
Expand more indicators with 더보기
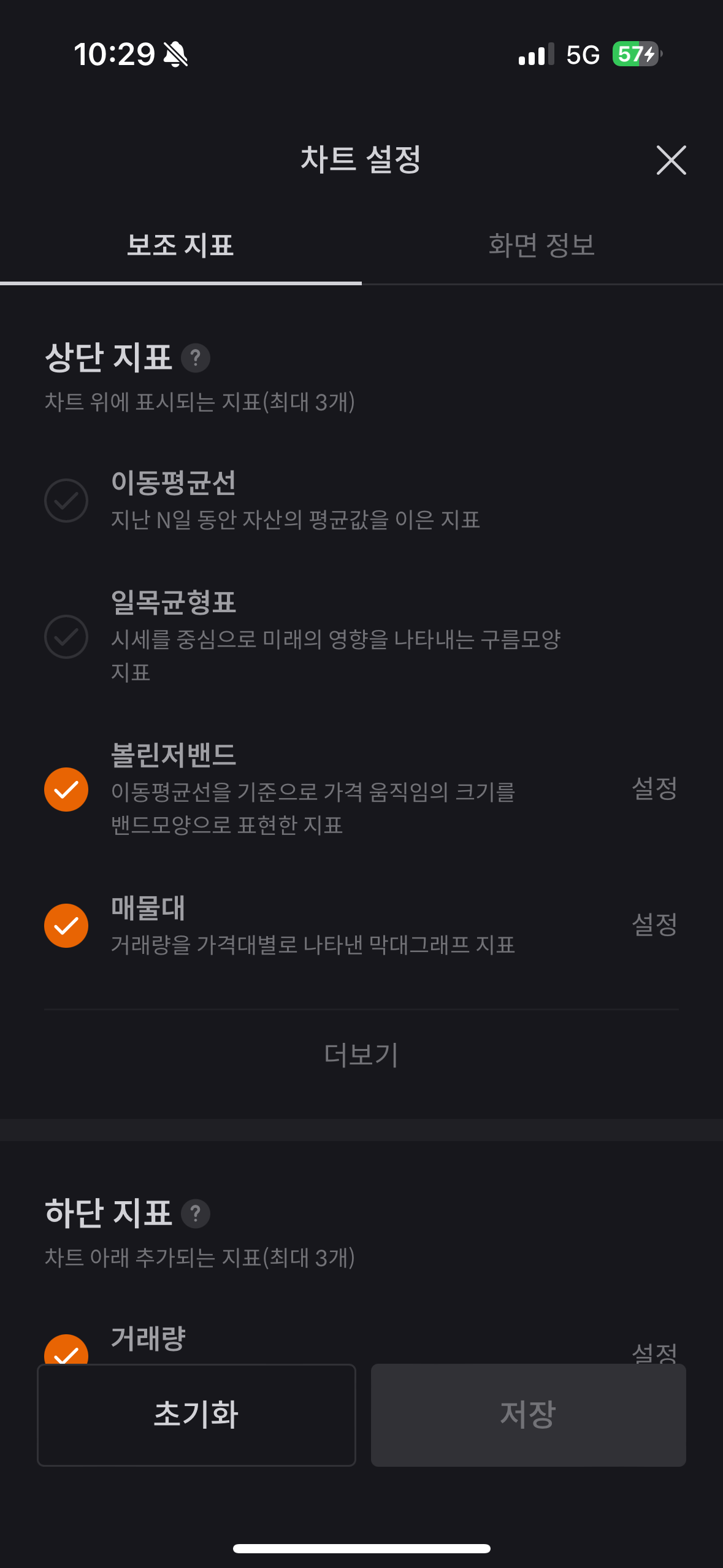tap(361, 1055)
